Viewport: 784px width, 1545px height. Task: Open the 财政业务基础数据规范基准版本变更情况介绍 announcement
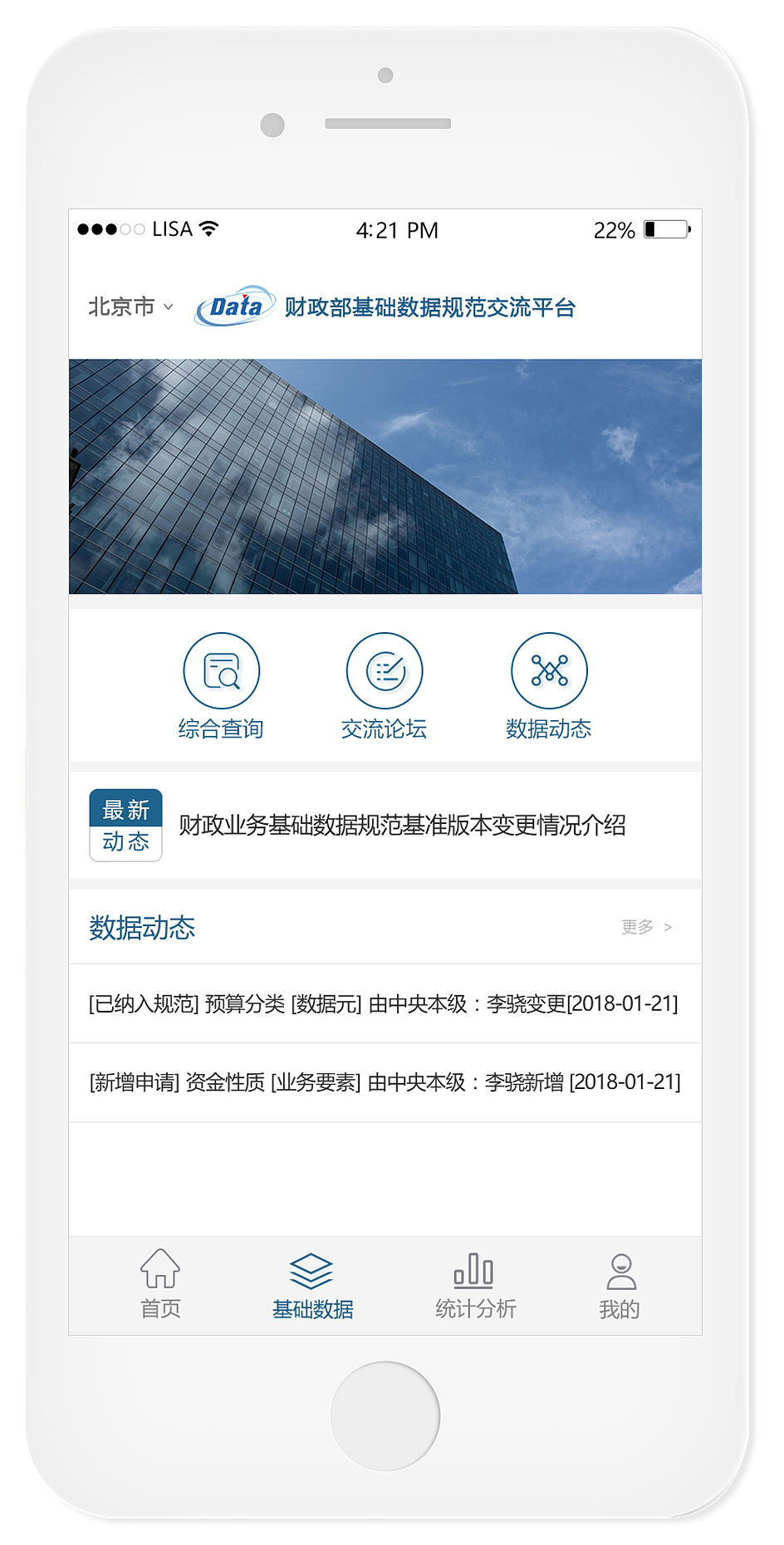402,827
